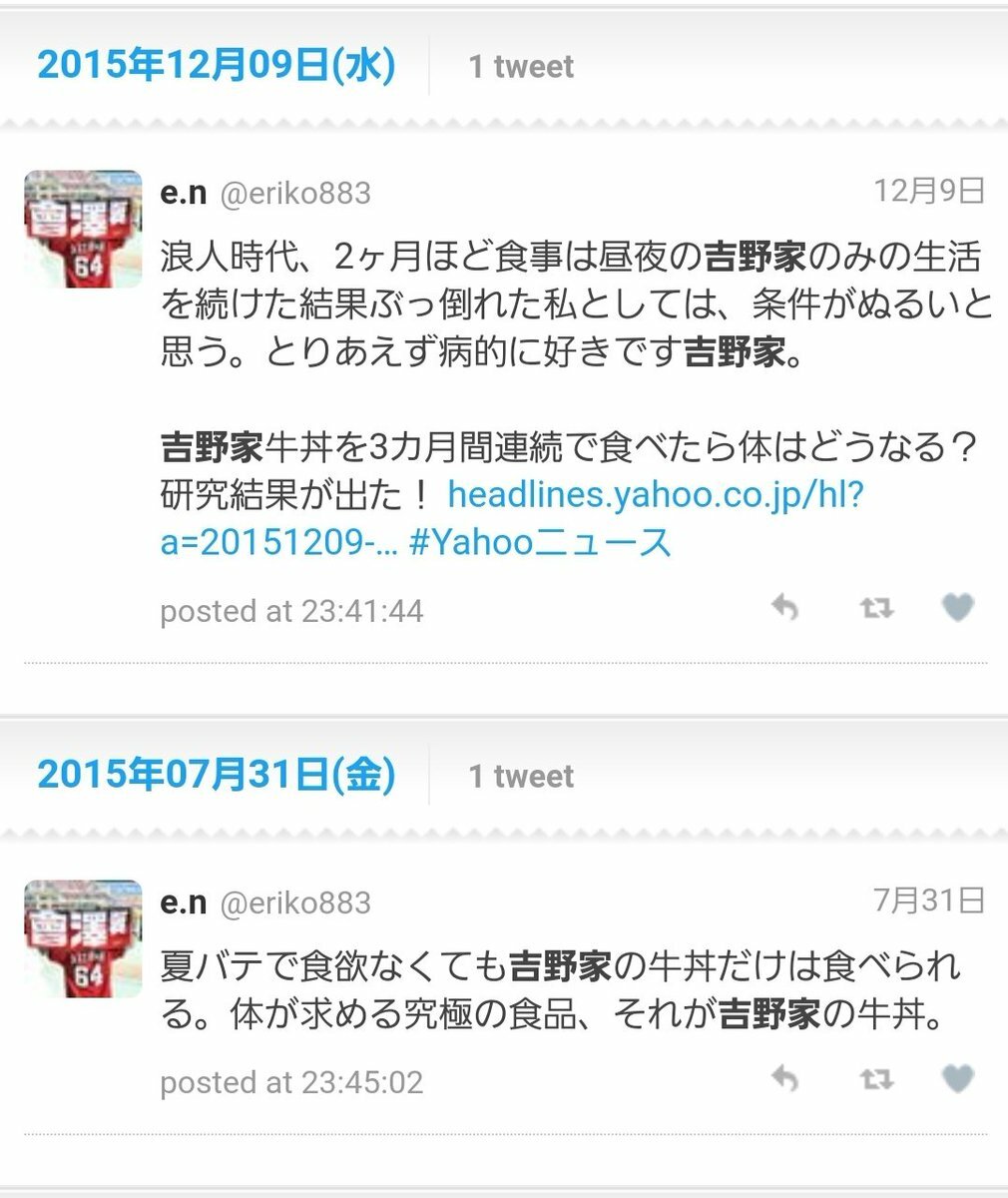Like the December 9 tweet
The image size is (1008, 1198).
957,608
